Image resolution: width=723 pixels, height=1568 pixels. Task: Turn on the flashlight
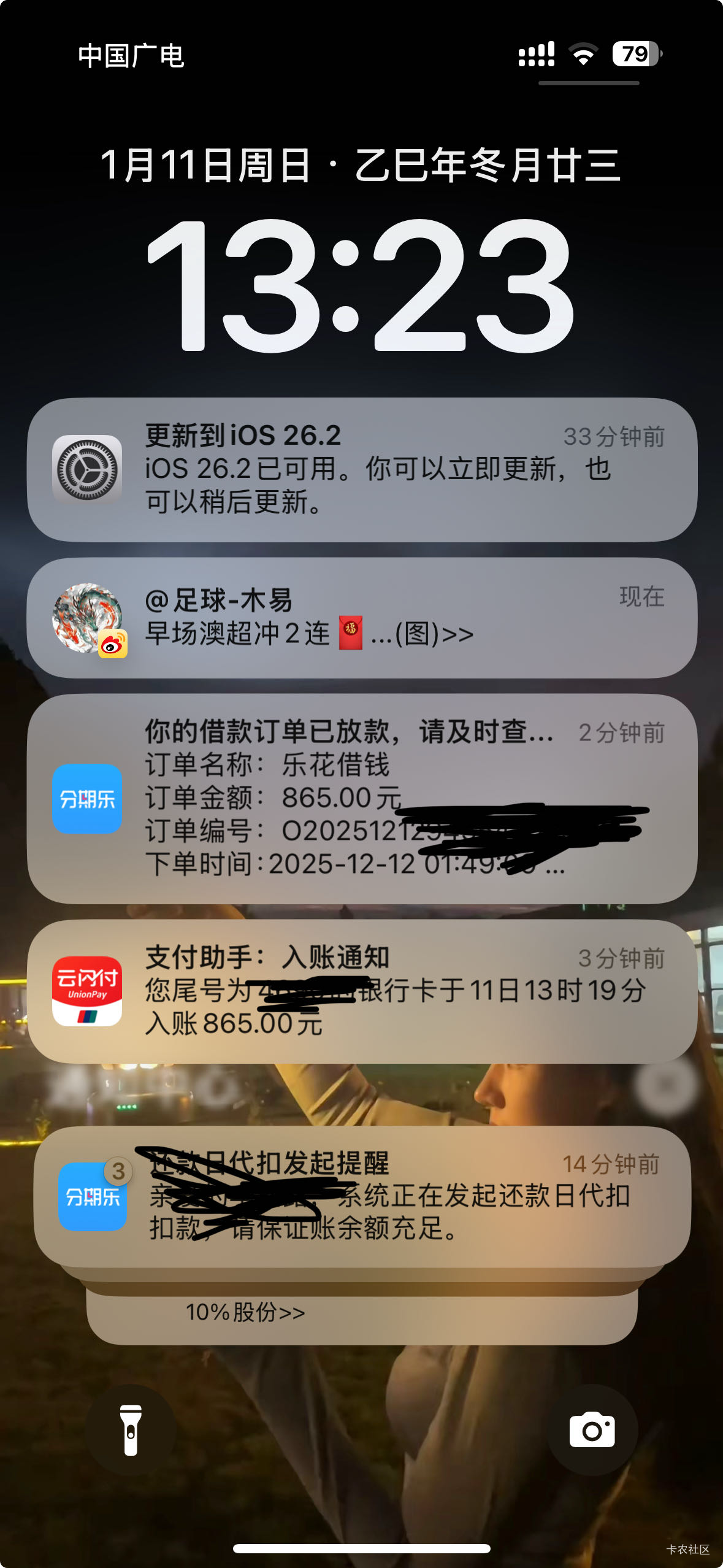pos(131,1430)
